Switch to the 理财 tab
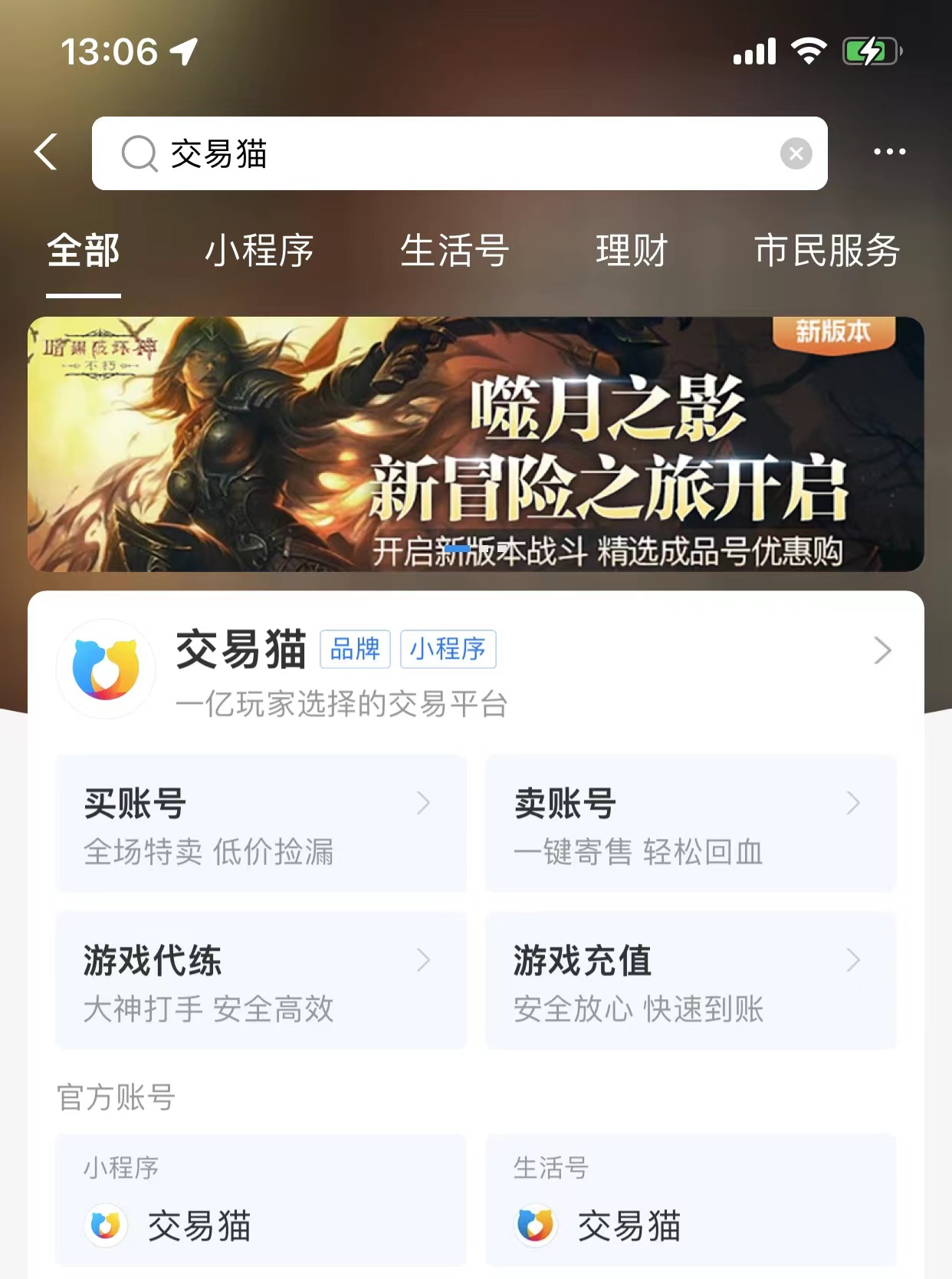952x1279 pixels. point(632,251)
